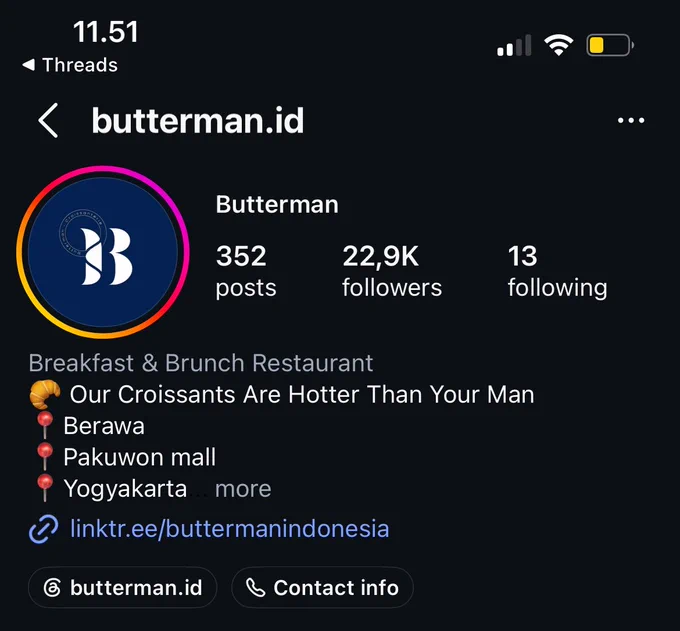Viewport: 680px width, 631px height.
Task: Go back from the butterman.id profile
Action: click(x=48, y=120)
